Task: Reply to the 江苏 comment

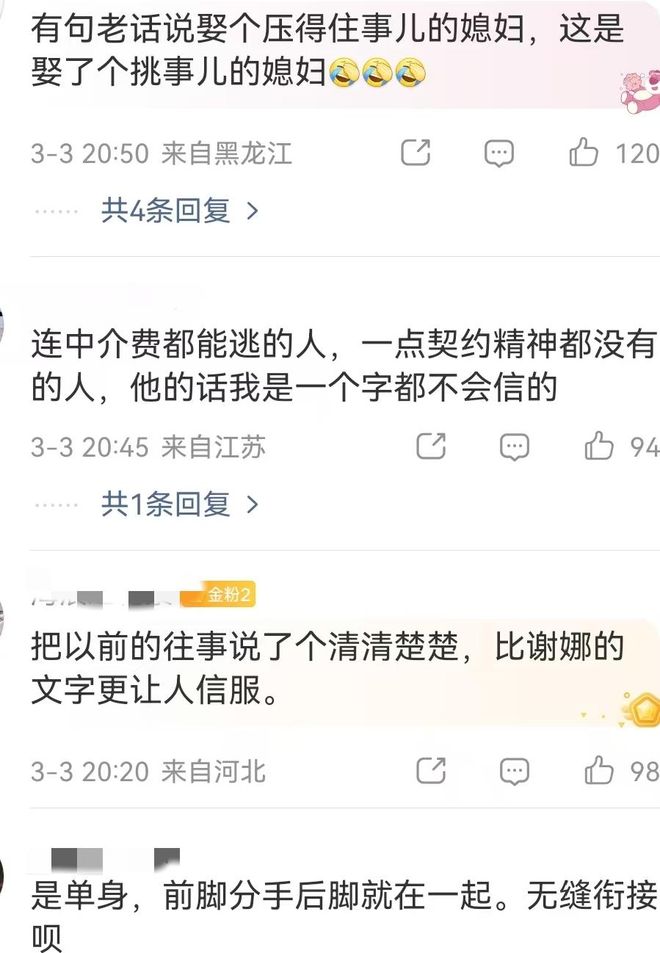Action: 514,446
